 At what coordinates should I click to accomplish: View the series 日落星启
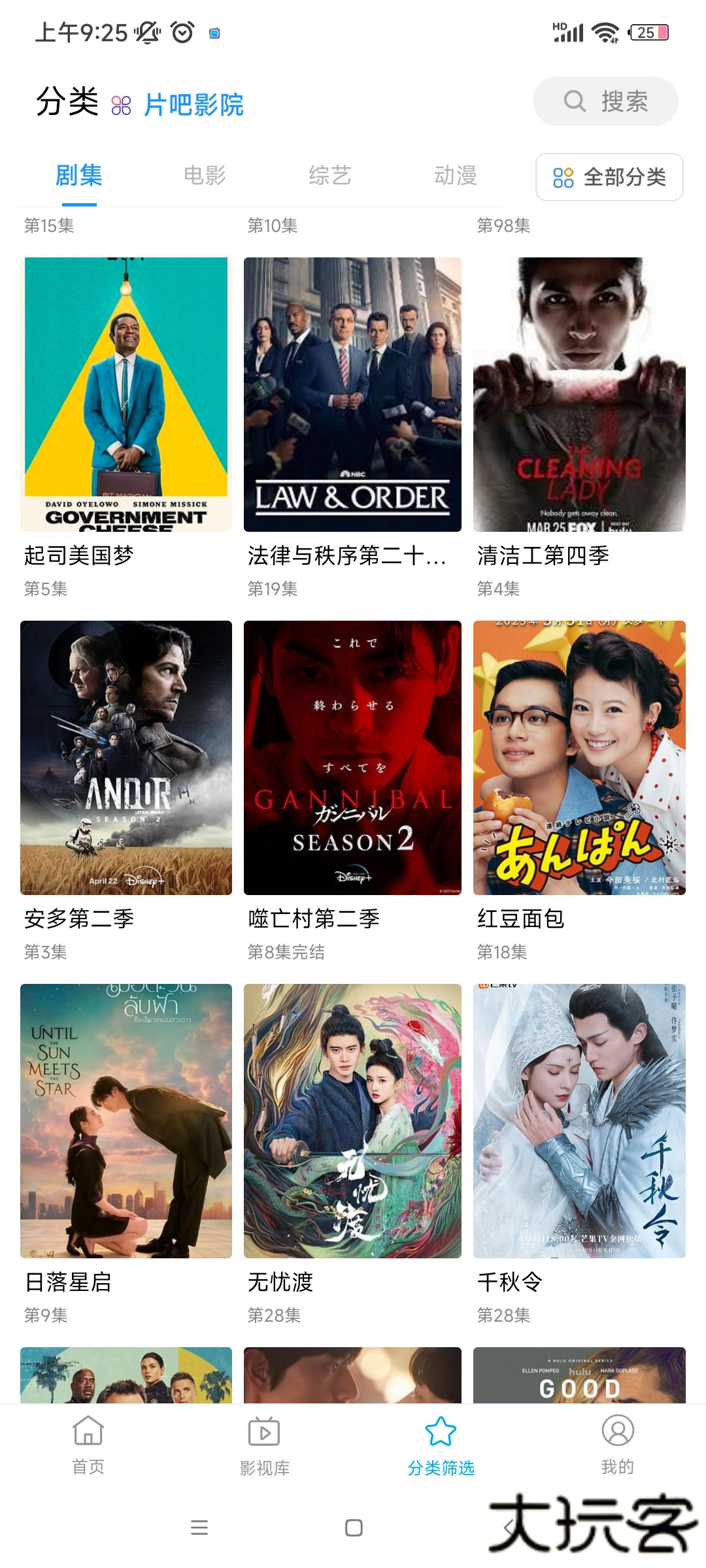126,1121
